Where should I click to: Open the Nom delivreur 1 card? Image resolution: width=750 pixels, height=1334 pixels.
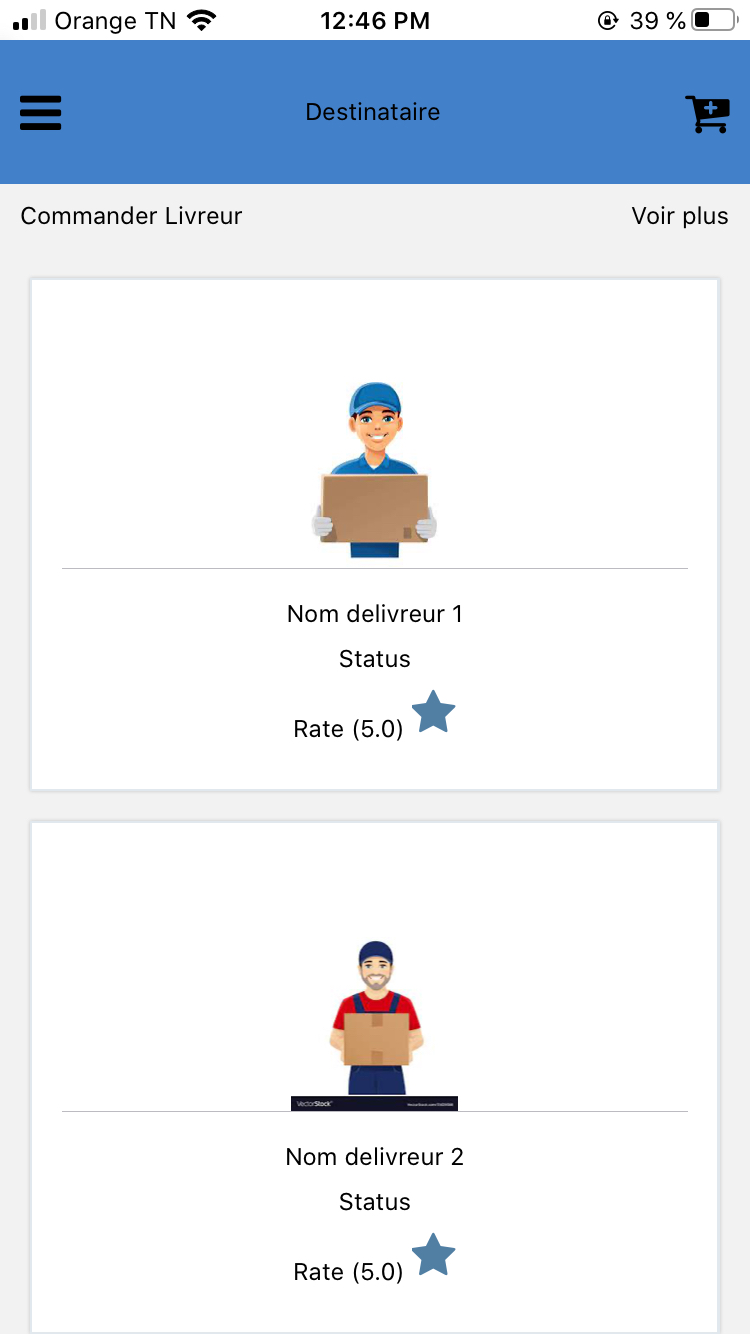tap(375, 535)
